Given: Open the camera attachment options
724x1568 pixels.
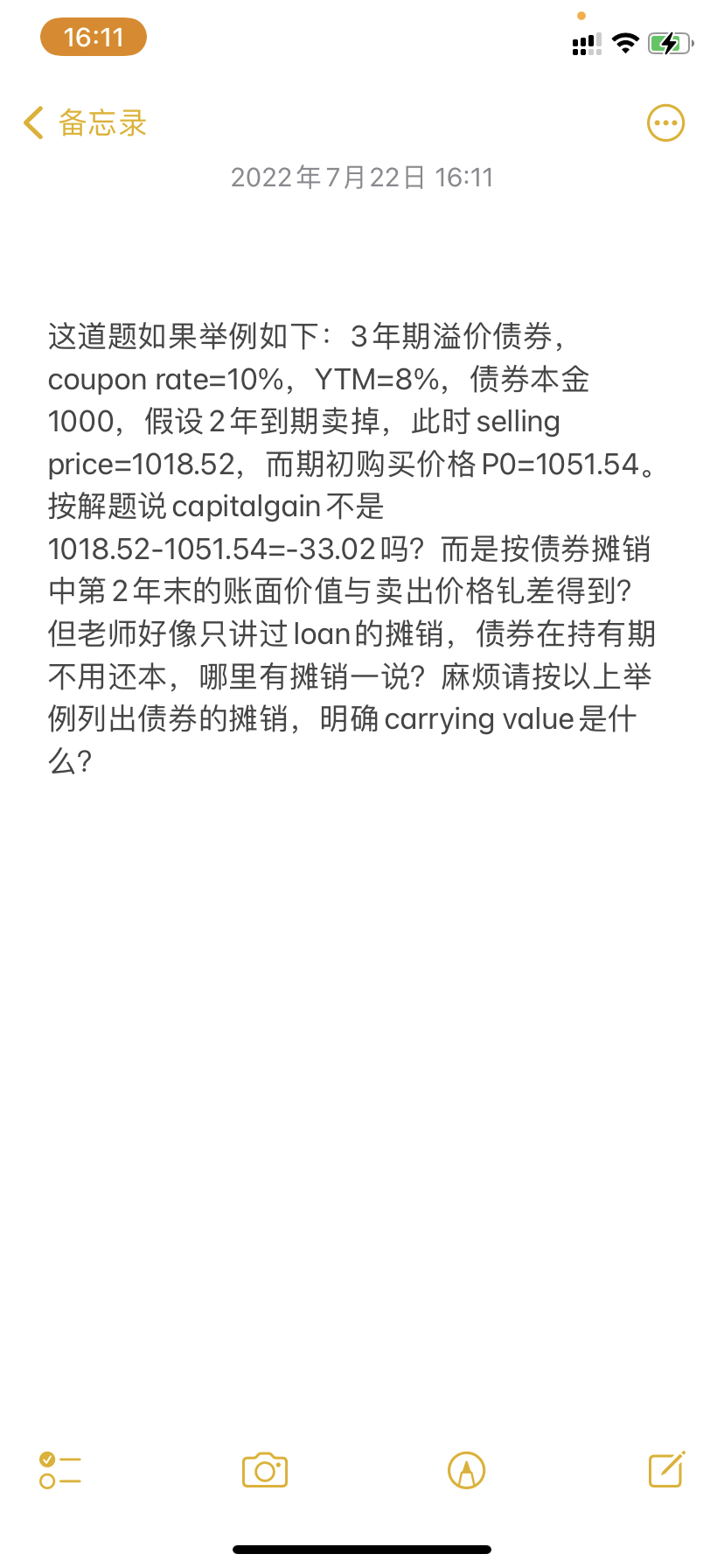Looking at the screenshot, I should [x=265, y=1470].
